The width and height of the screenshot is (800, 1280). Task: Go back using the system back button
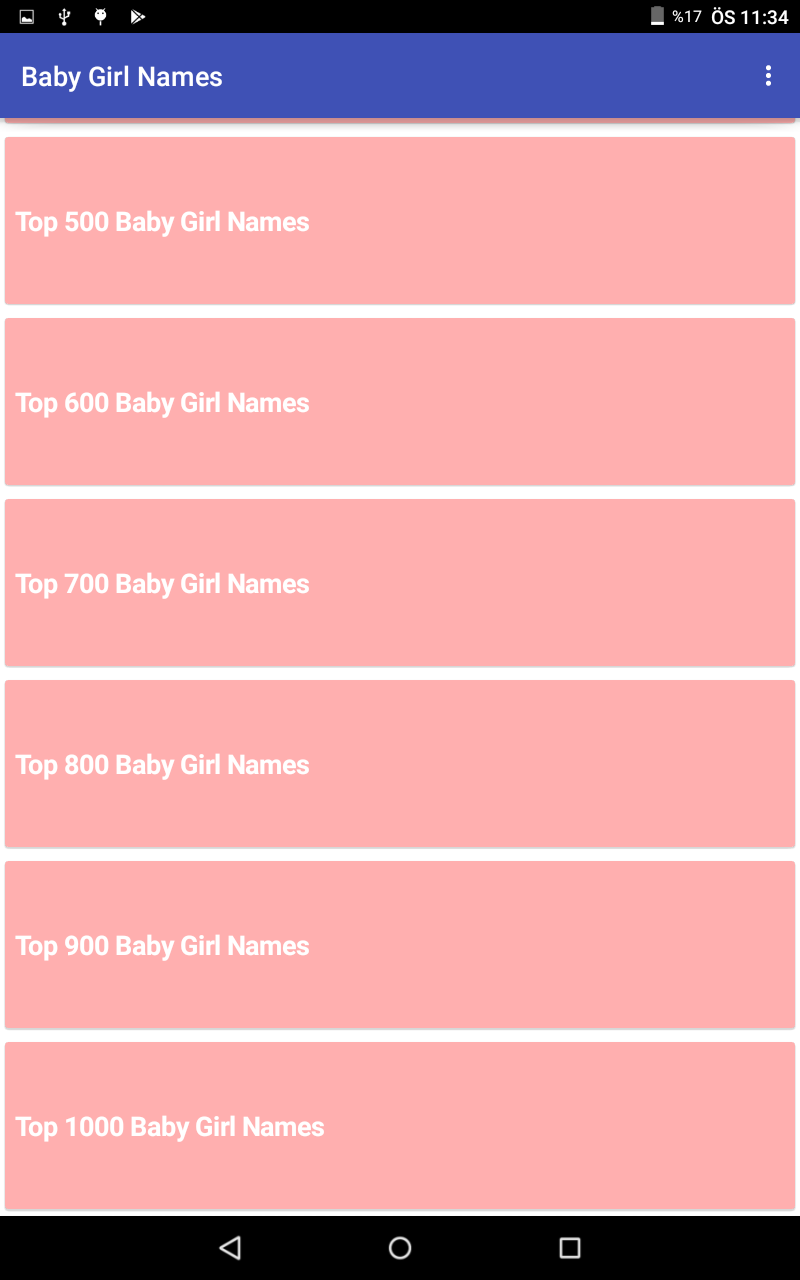[x=230, y=1247]
